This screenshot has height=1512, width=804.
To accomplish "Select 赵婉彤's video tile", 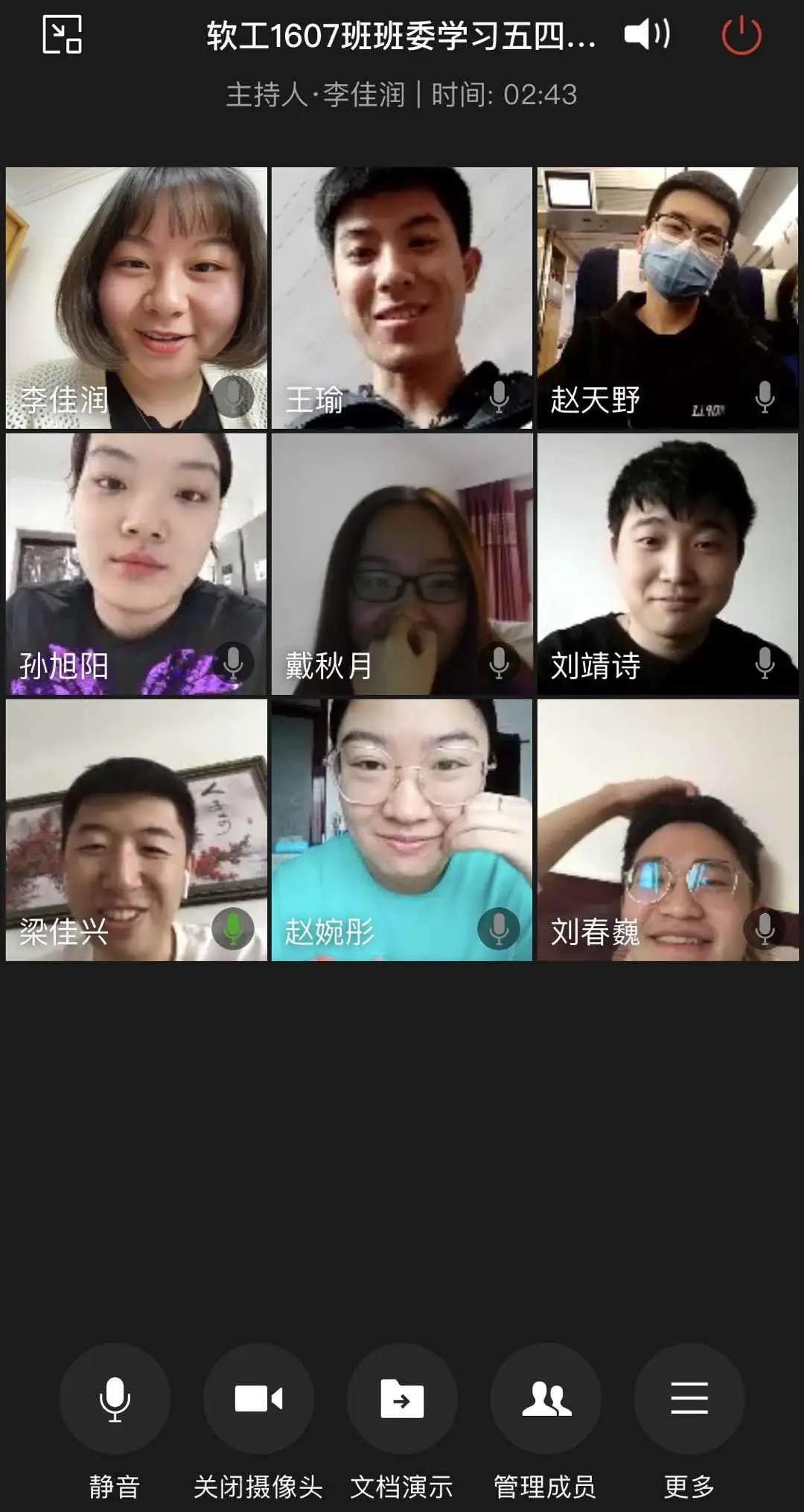I will pyautogui.click(x=402, y=830).
